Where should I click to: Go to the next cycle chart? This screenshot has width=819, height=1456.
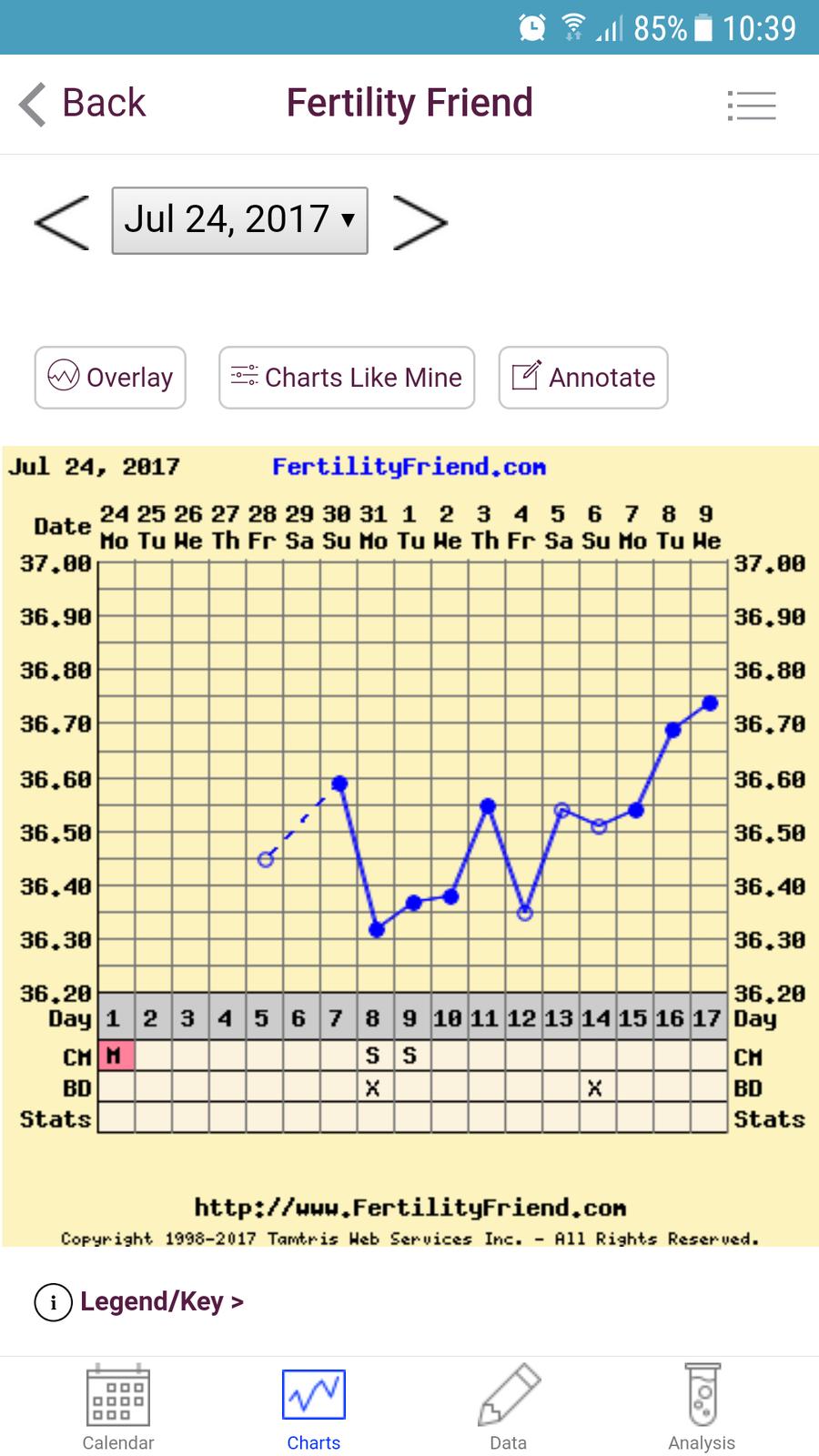[420, 222]
